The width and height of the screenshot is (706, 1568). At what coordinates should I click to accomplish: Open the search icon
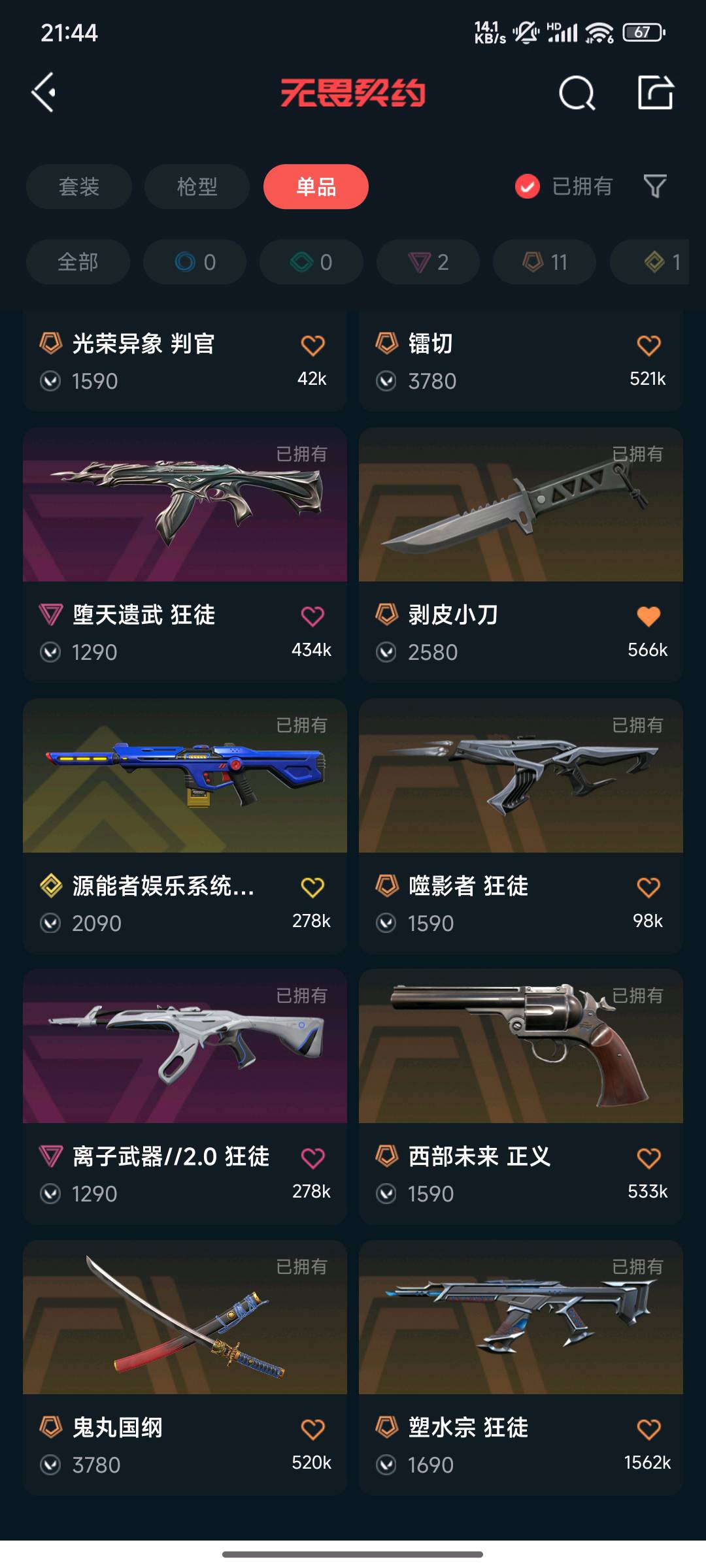pyautogui.click(x=577, y=93)
